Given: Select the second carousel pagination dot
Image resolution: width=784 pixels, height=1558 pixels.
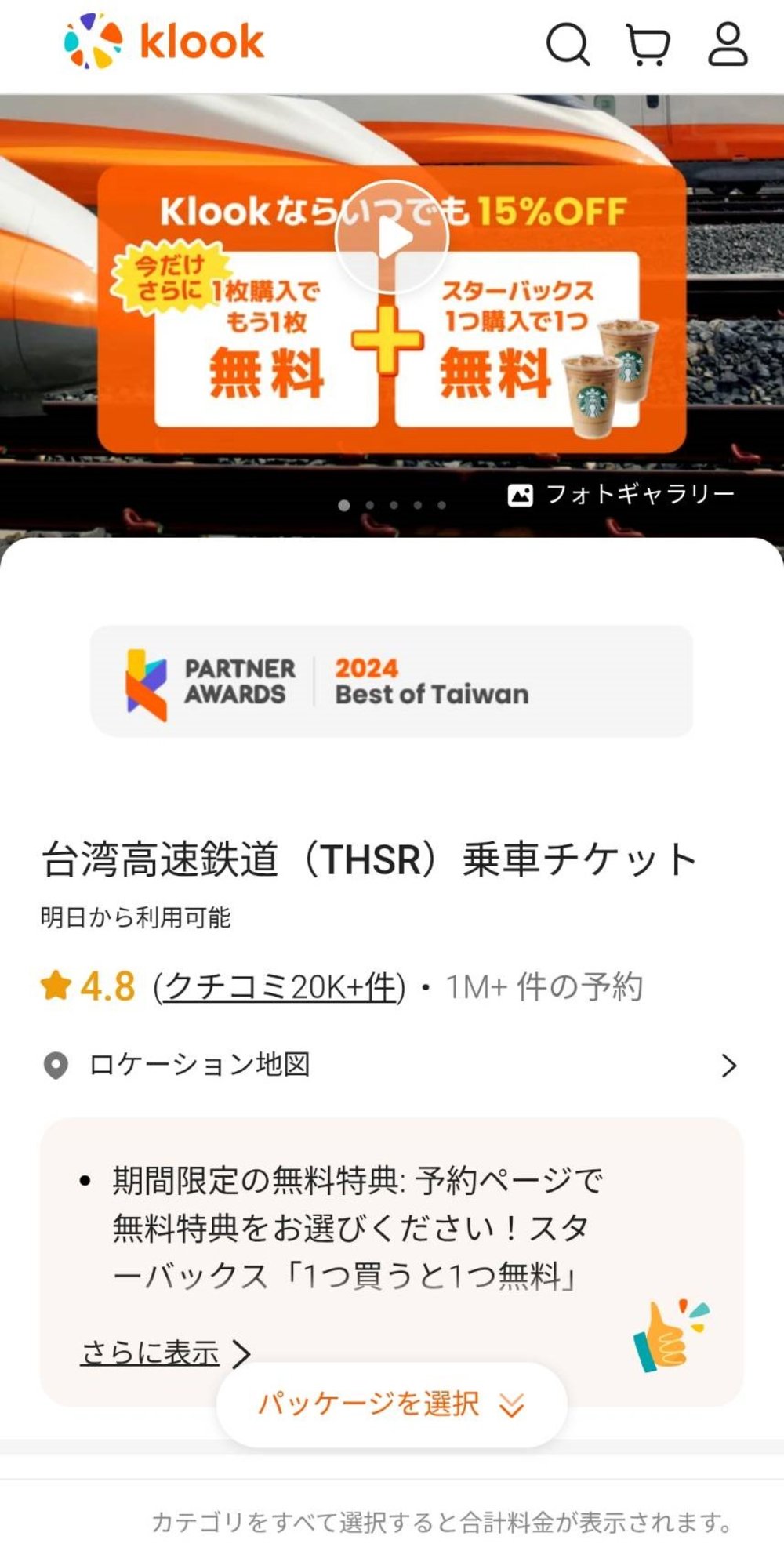Looking at the screenshot, I should click(368, 507).
